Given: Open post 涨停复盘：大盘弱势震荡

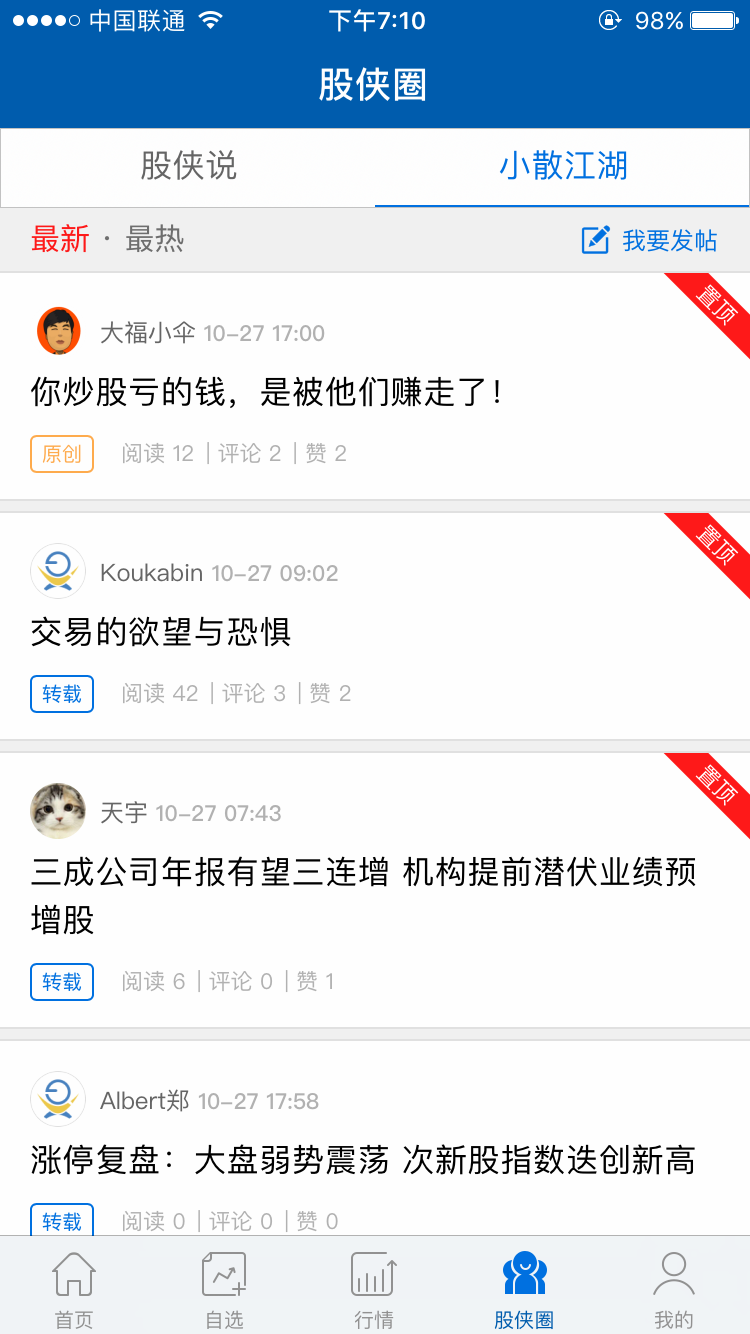Looking at the screenshot, I should (363, 1161).
